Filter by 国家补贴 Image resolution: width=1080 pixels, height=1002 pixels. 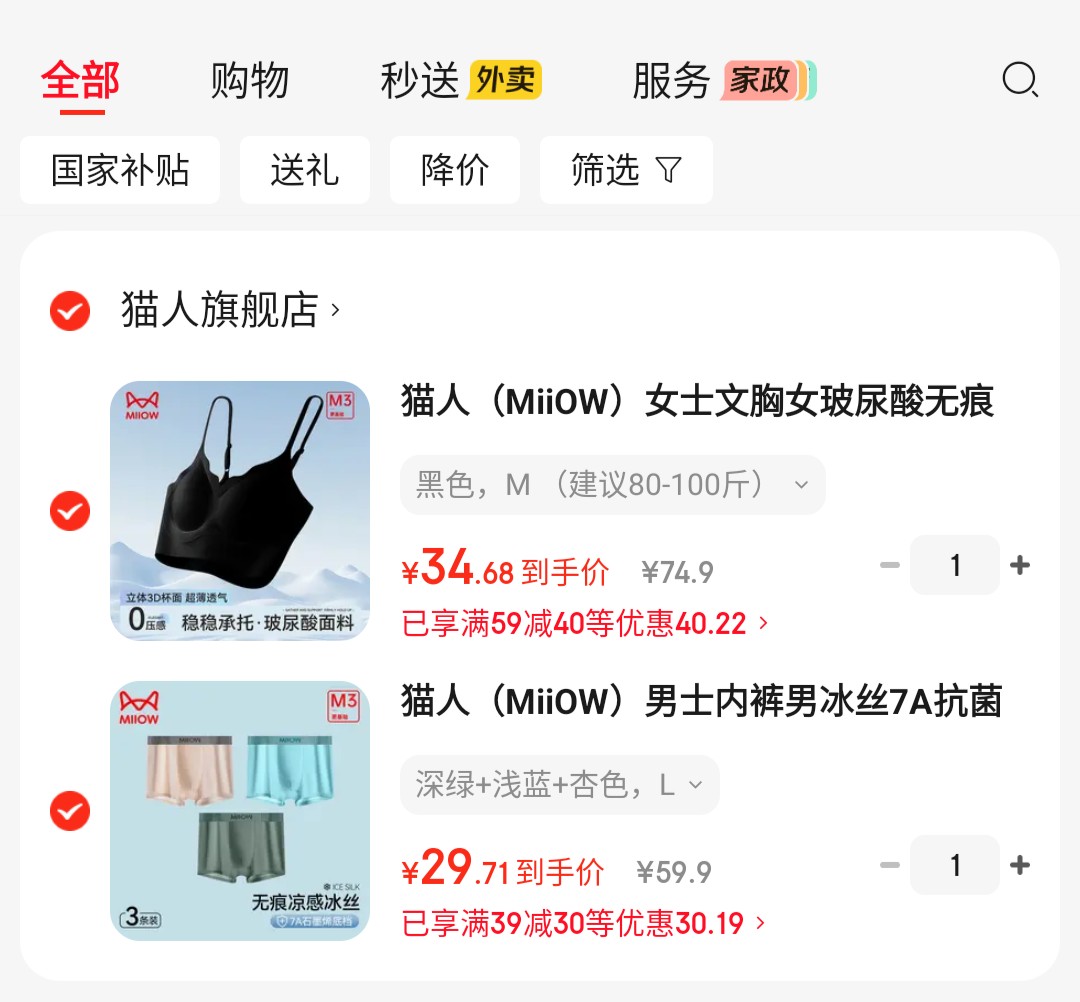120,170
